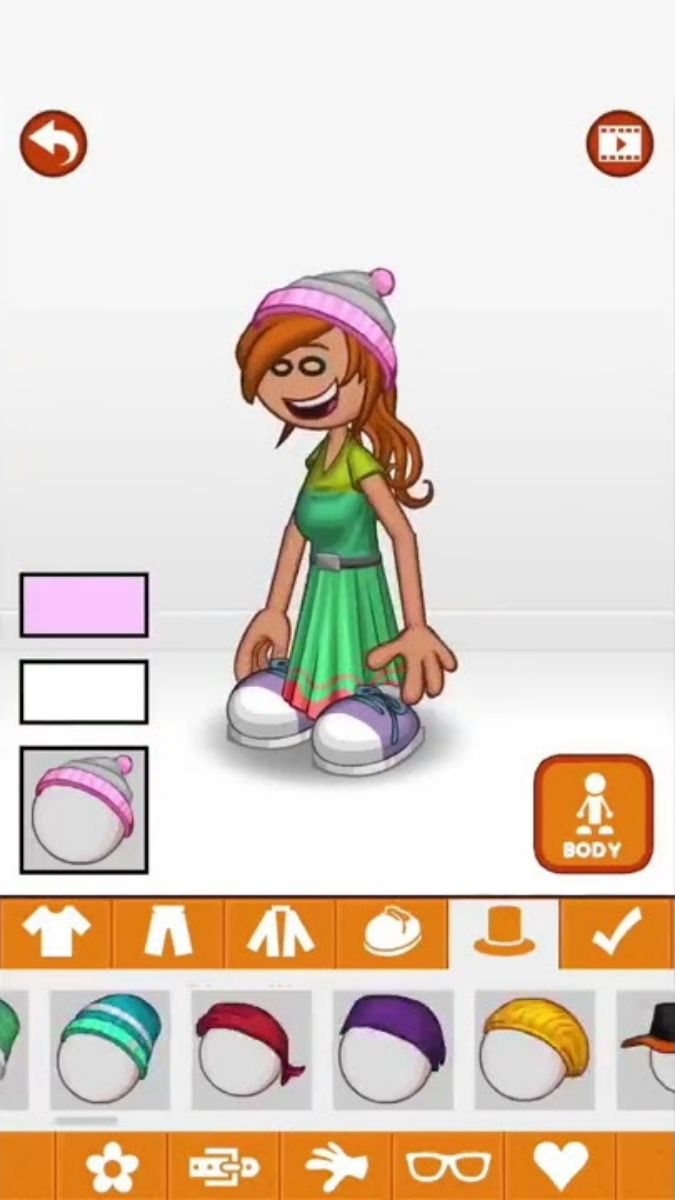Open the pants category tab
The image size is (675, 1200).
[x=168, y=933]
